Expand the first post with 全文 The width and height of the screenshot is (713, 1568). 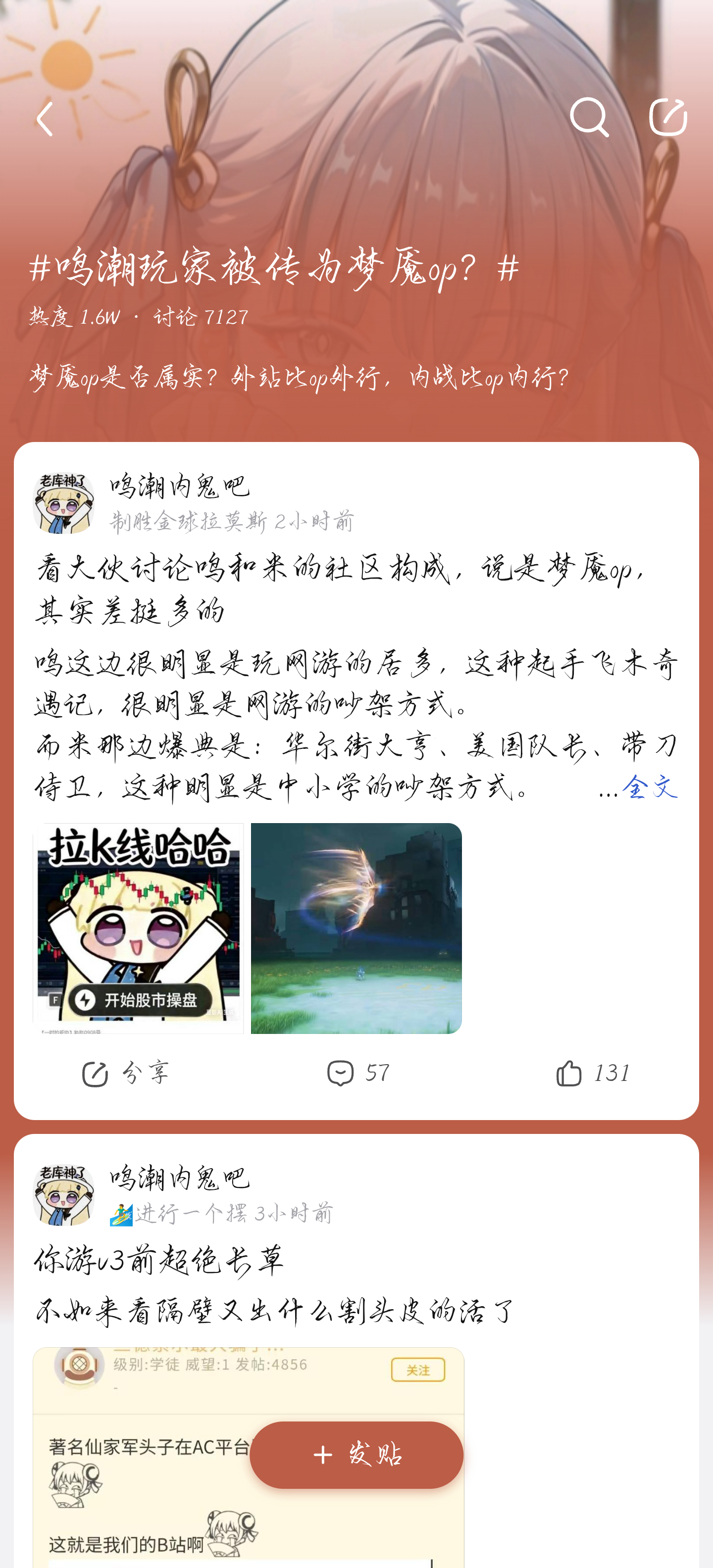tap(650, 787)
